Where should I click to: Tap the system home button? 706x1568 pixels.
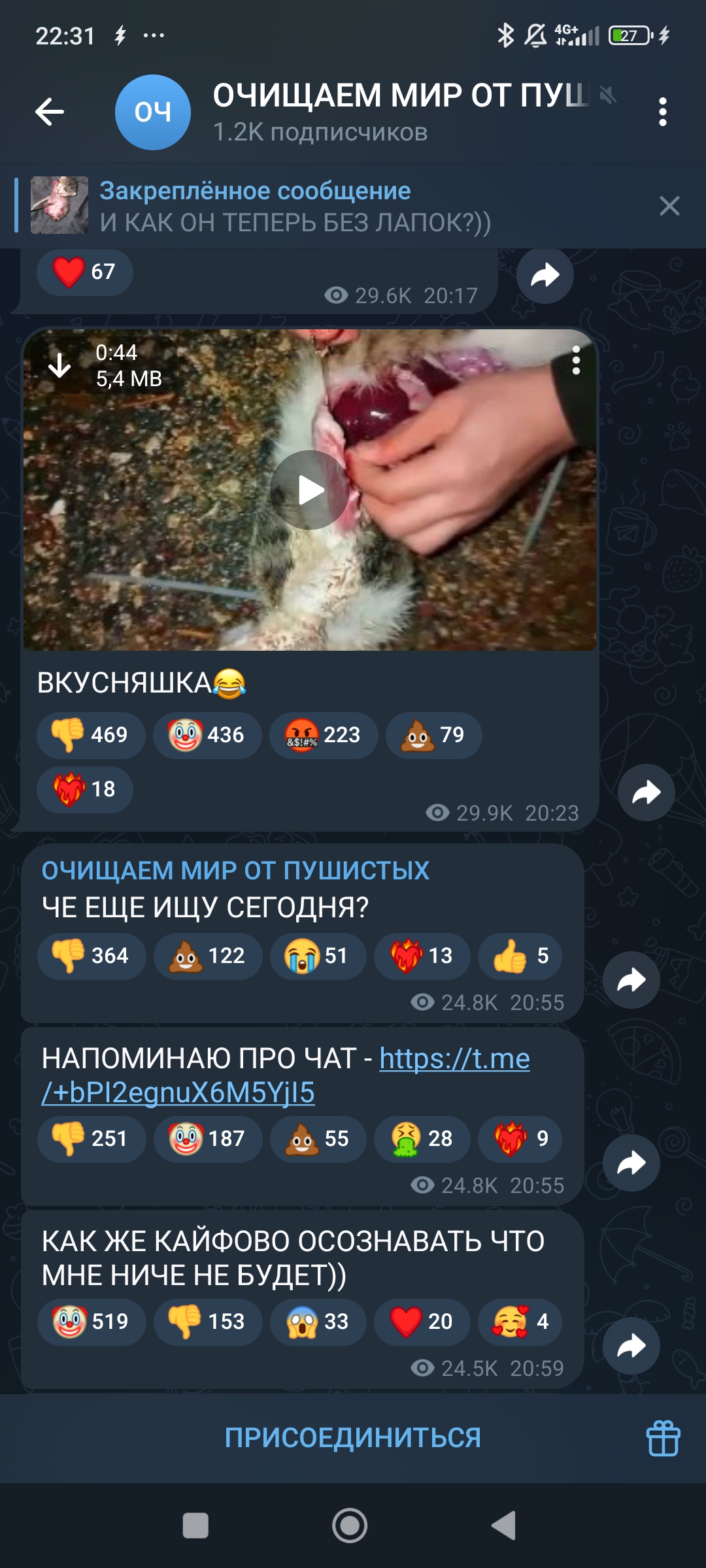click(x=350, y=1526)
